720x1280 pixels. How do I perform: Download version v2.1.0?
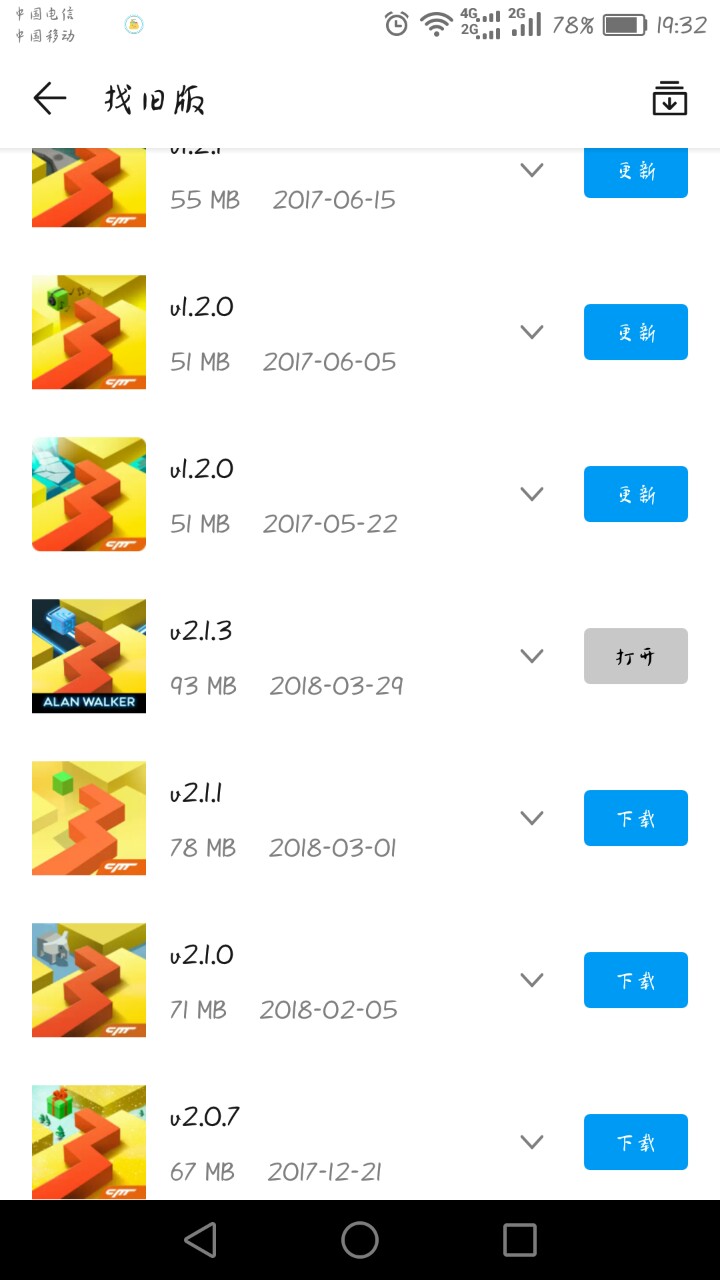635,980
